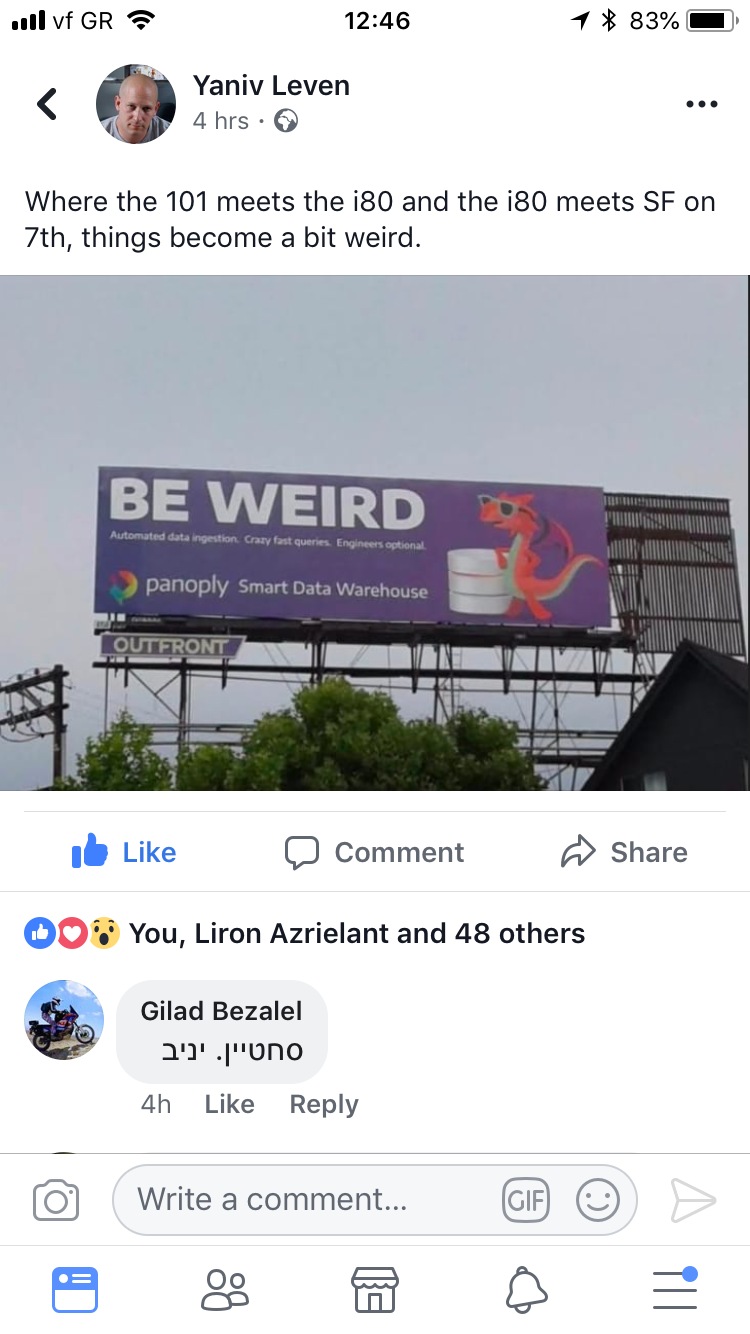Image resolution: width=750 pixels, height=1334 pixels.
Task: Go back with the back arrow
Action: pos(47,104)
